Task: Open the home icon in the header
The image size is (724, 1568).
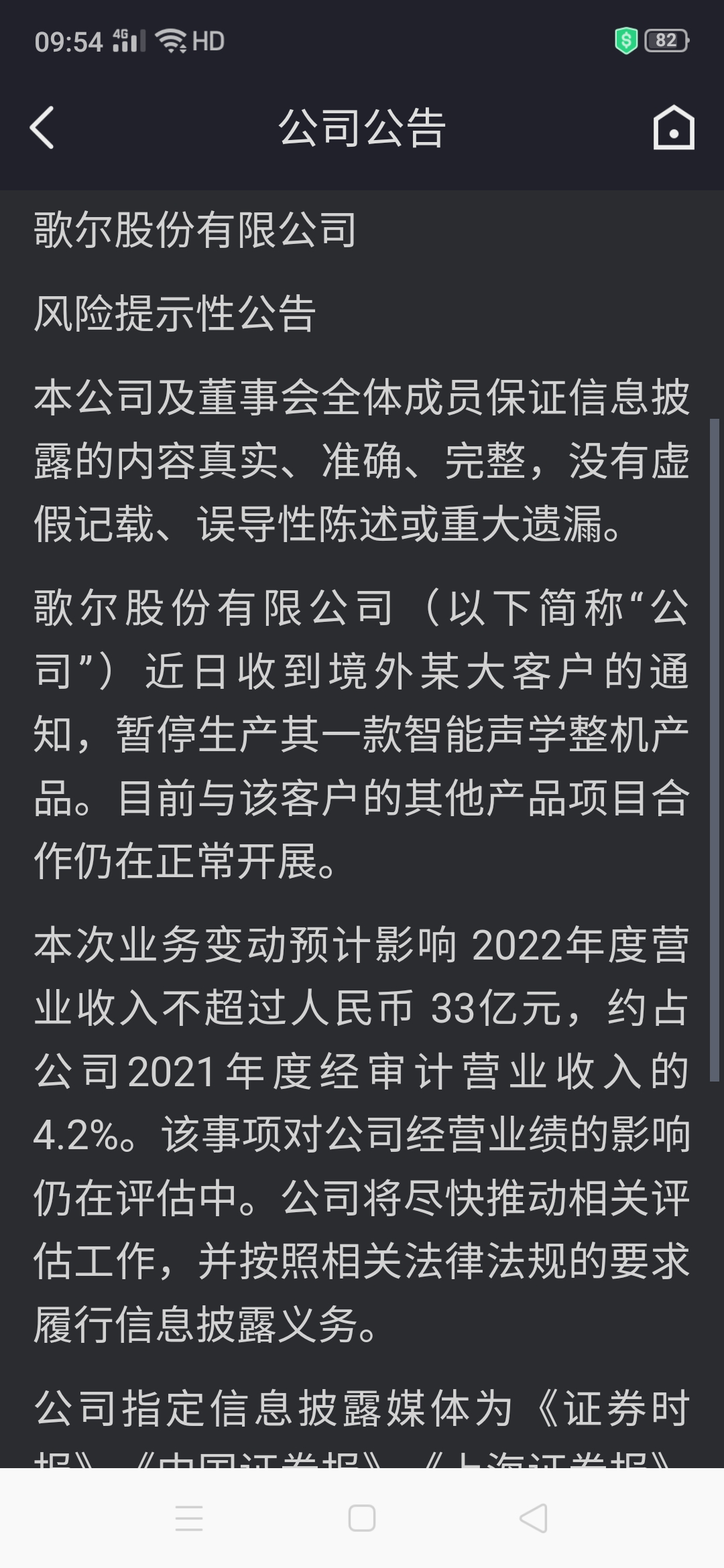Action: click(x=673, y=127)
